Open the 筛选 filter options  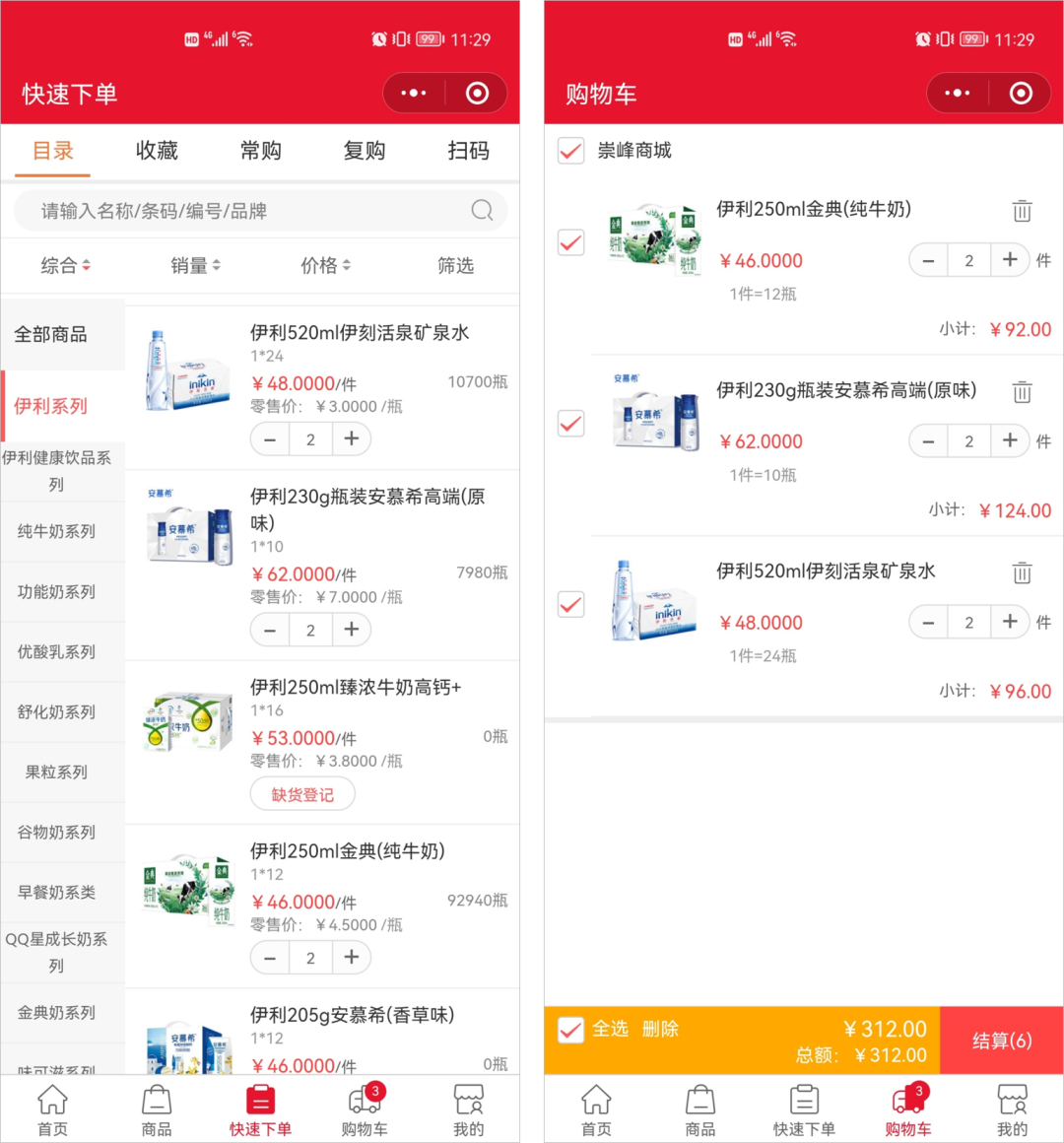(x=455, y=265)
